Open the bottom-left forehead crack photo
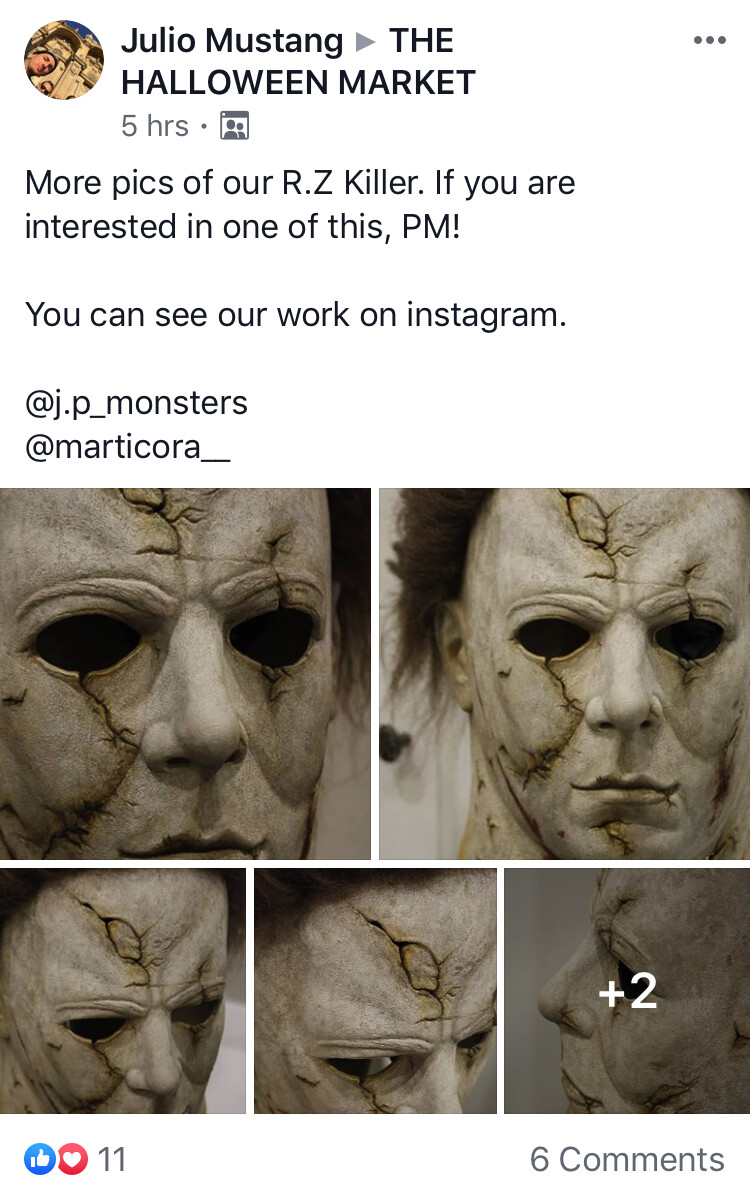This screenshot has width=750, height=1185. (123, 990)
